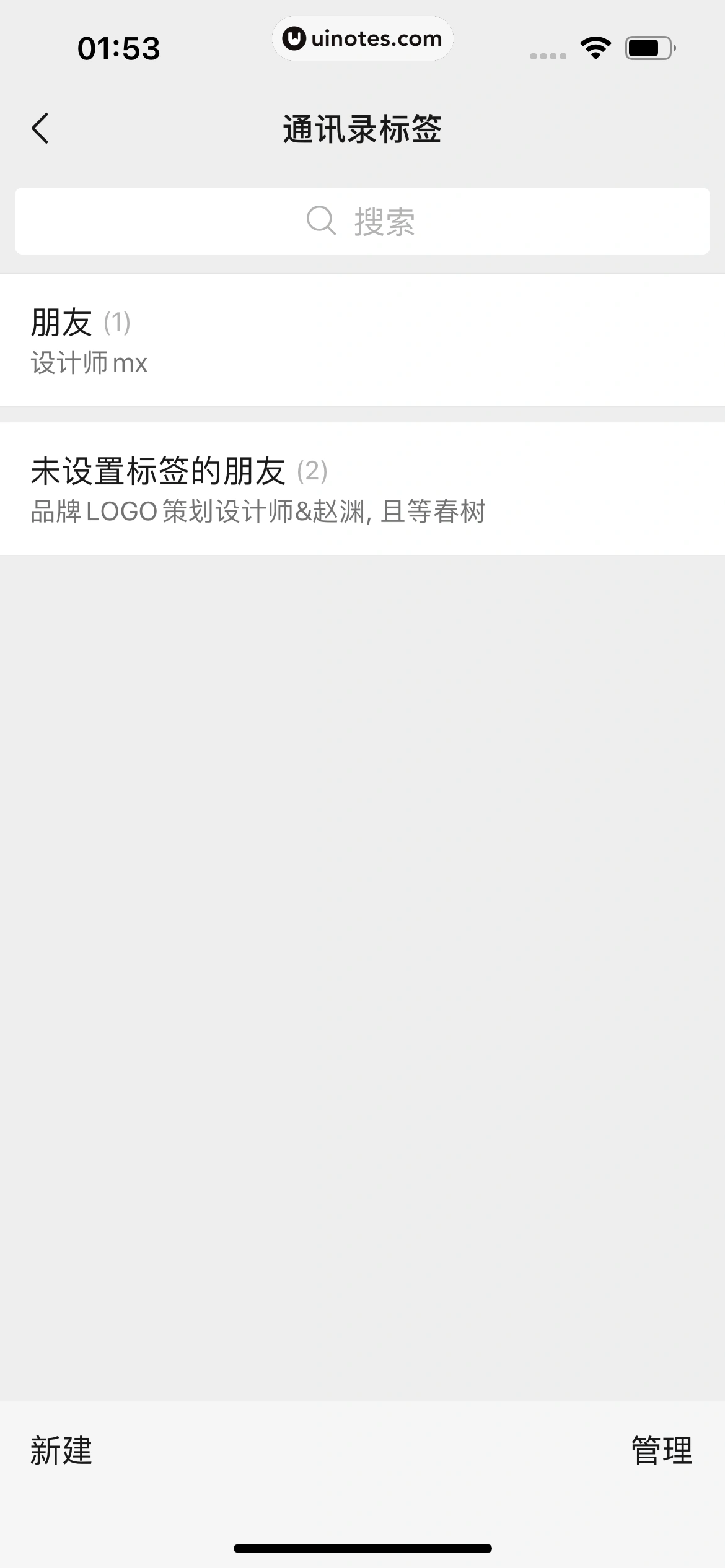This screenshot has height=1568, width=725.
Task: Open 未设置标签的朋友 list
Action: click(362, 489)
